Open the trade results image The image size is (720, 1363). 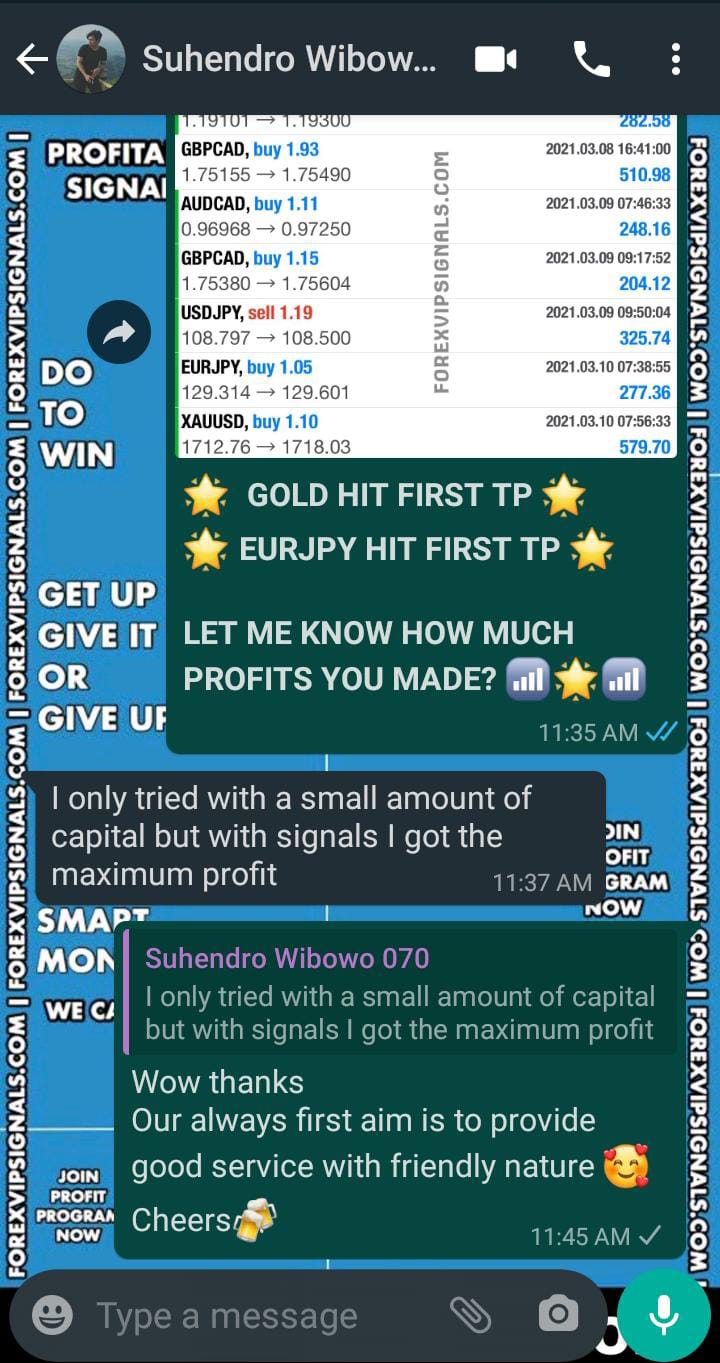426,290
